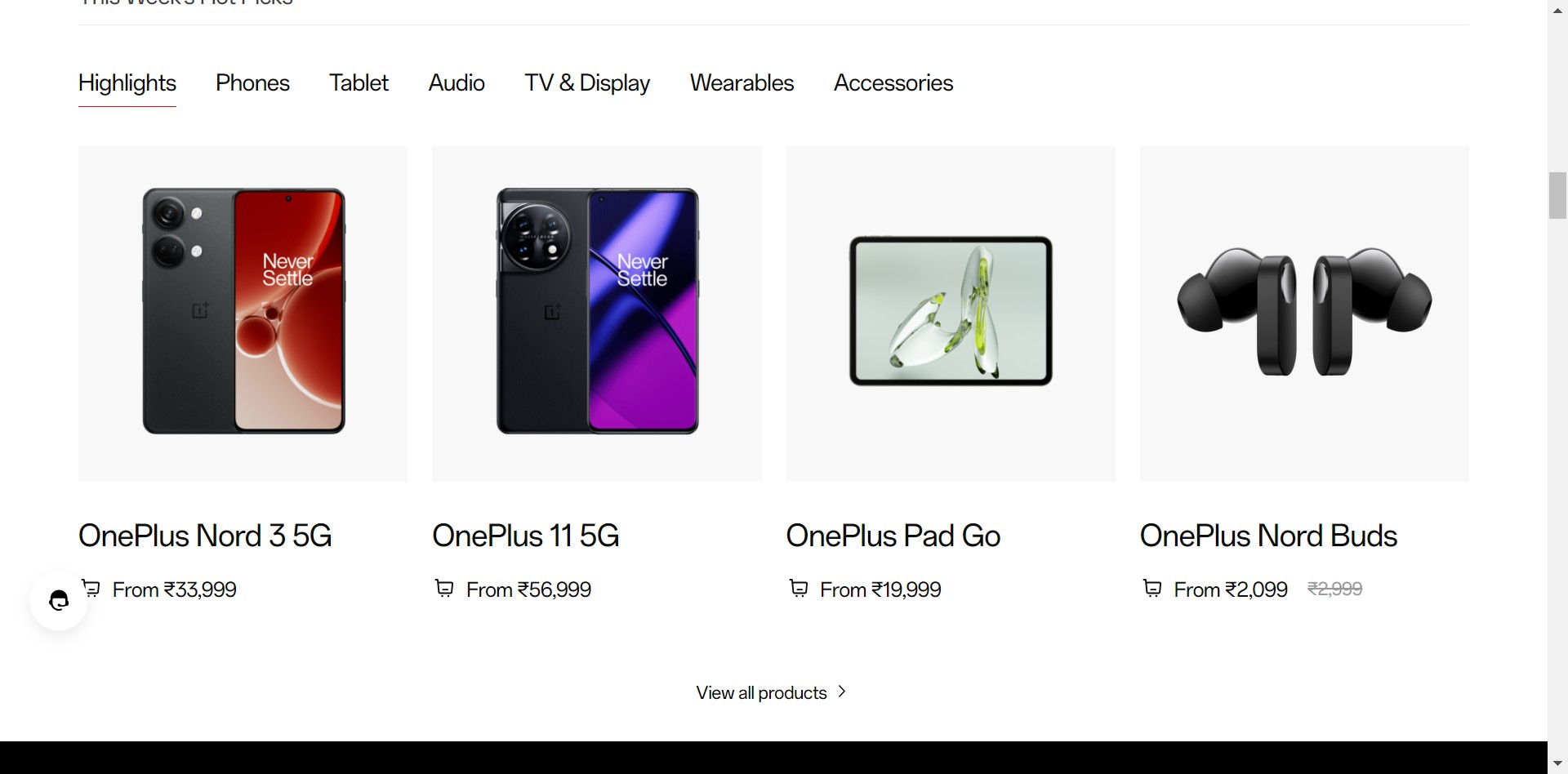1568x774 pixels.
Task: Open the Audio category tab
Action: [x=457, y=83]
